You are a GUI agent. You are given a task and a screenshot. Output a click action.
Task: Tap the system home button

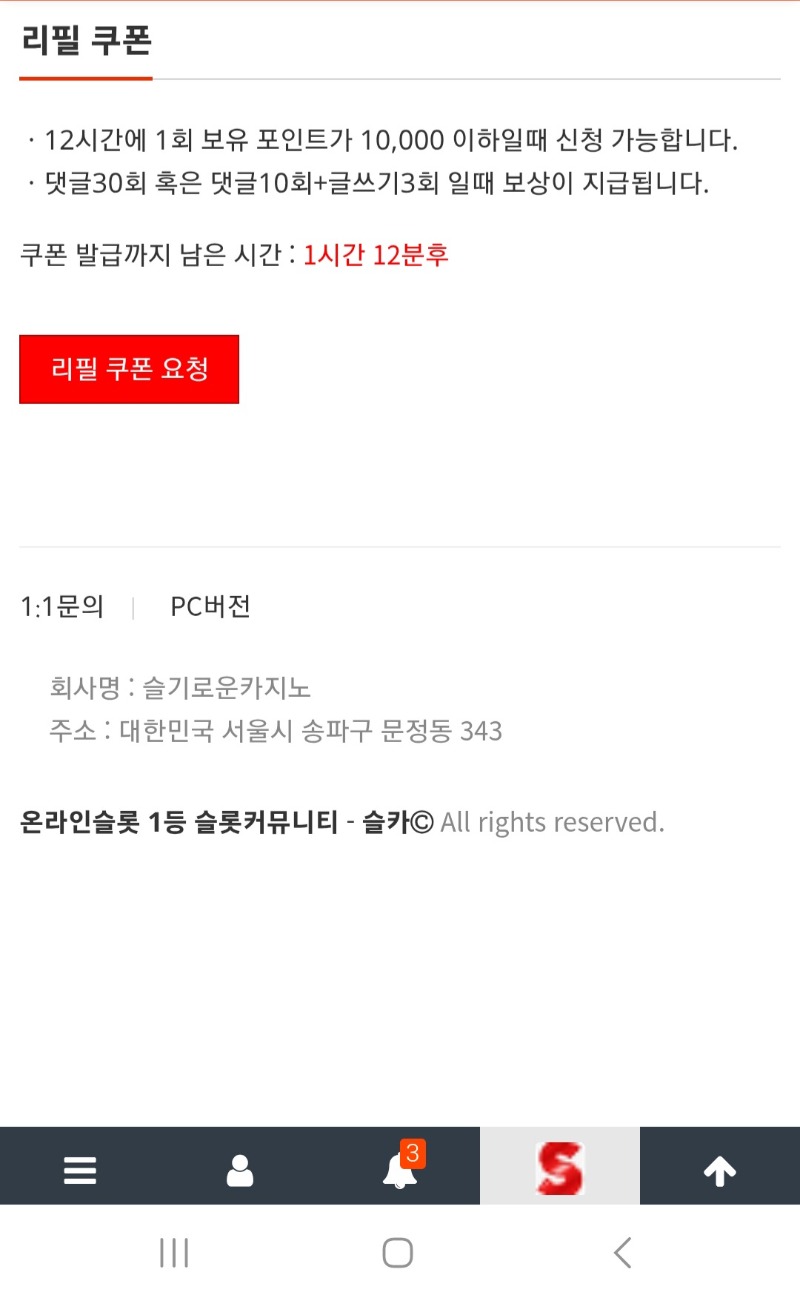(x=398, y=1252)
